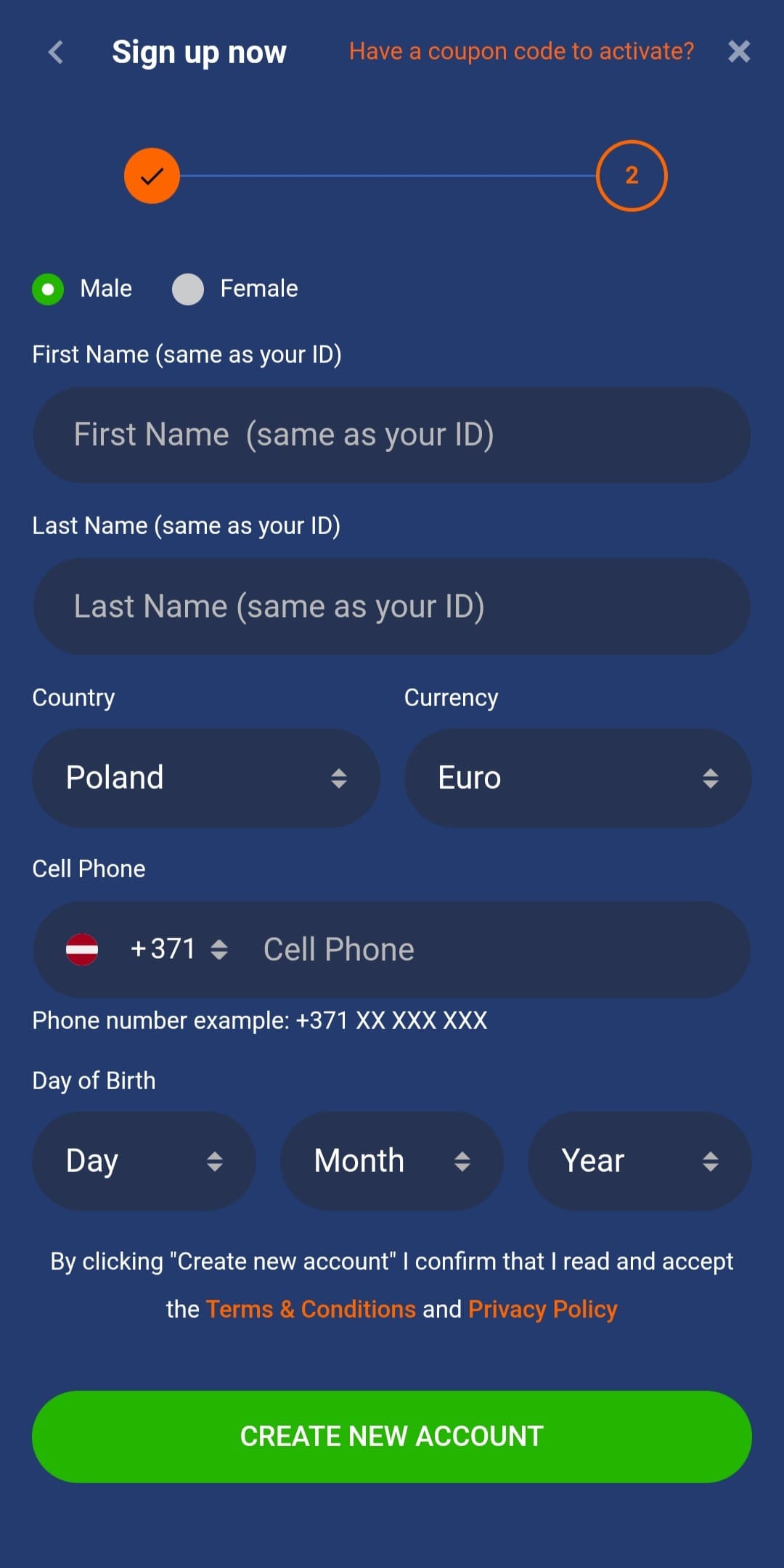Open the Day of birth picker
Viewport: 784px width, 1568px height.
click(x=144, y=1161)
